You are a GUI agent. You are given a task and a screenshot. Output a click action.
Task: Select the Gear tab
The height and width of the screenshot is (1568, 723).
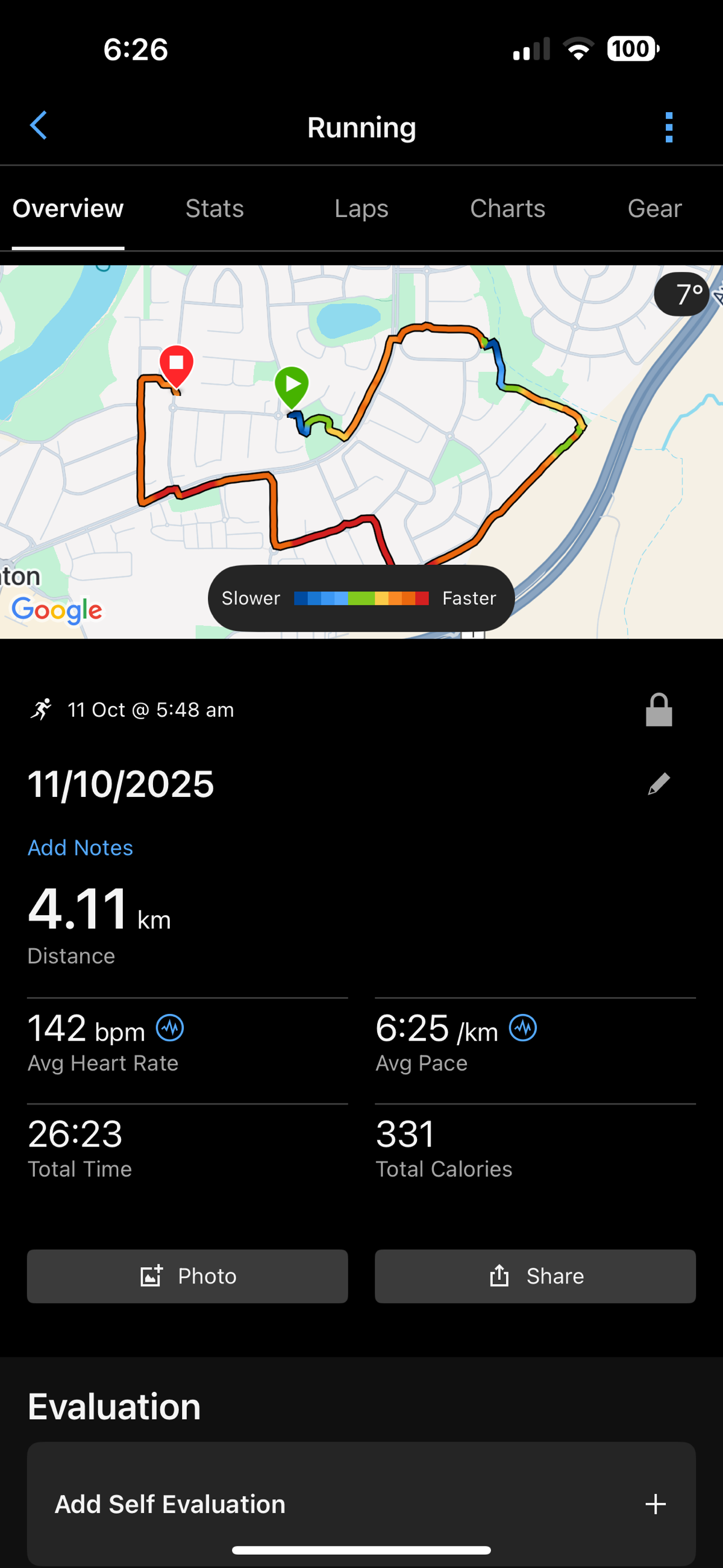point(654,209)
